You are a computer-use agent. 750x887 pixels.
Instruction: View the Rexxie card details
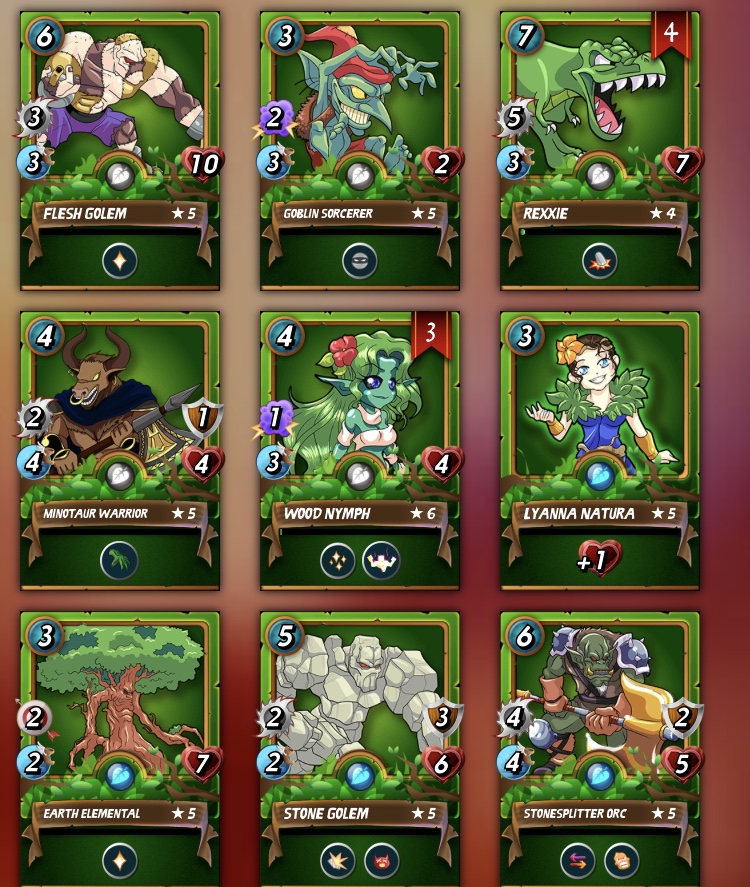[x=600, y=151]
